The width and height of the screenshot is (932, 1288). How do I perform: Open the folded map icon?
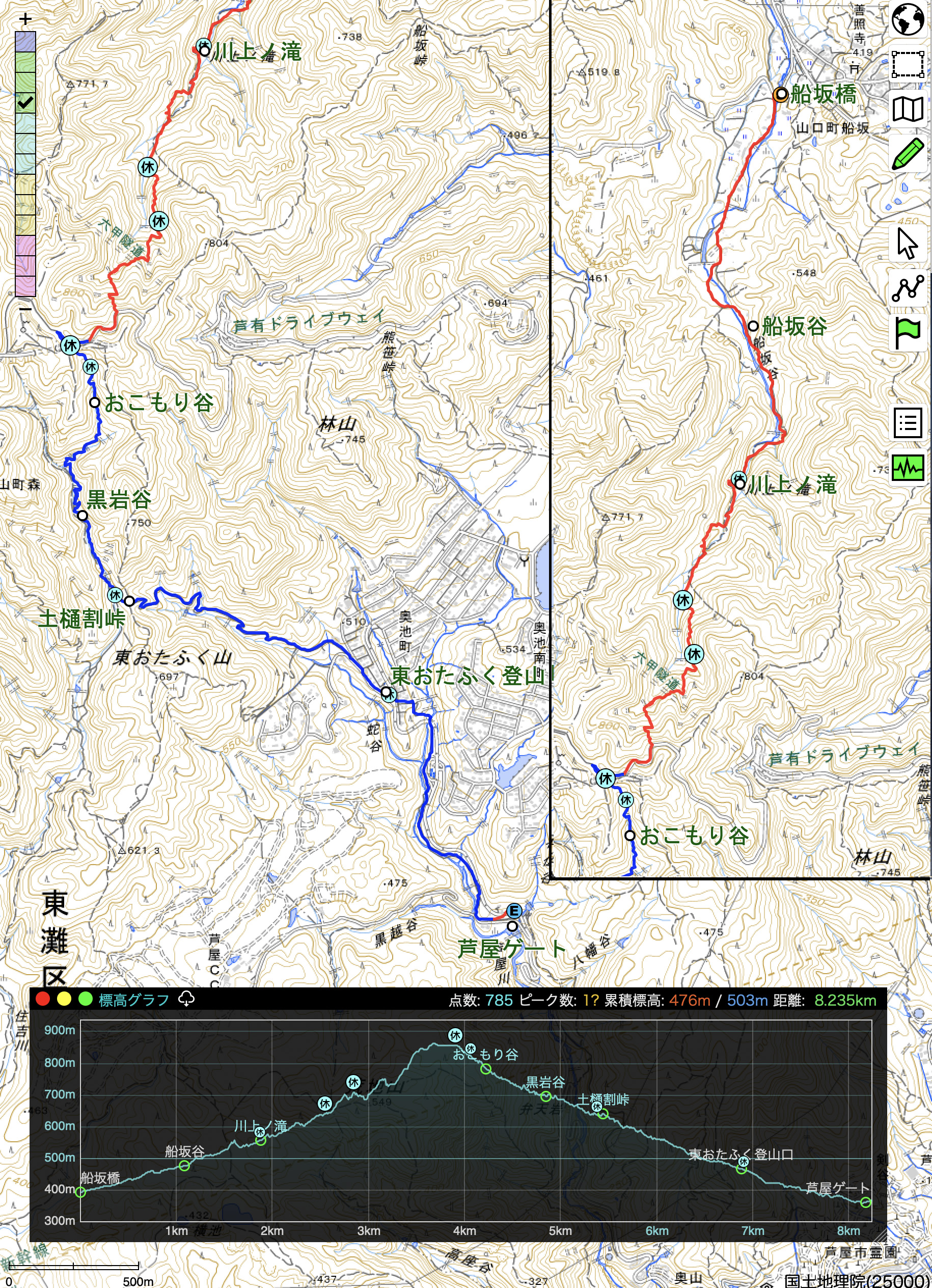coord(907,109)
